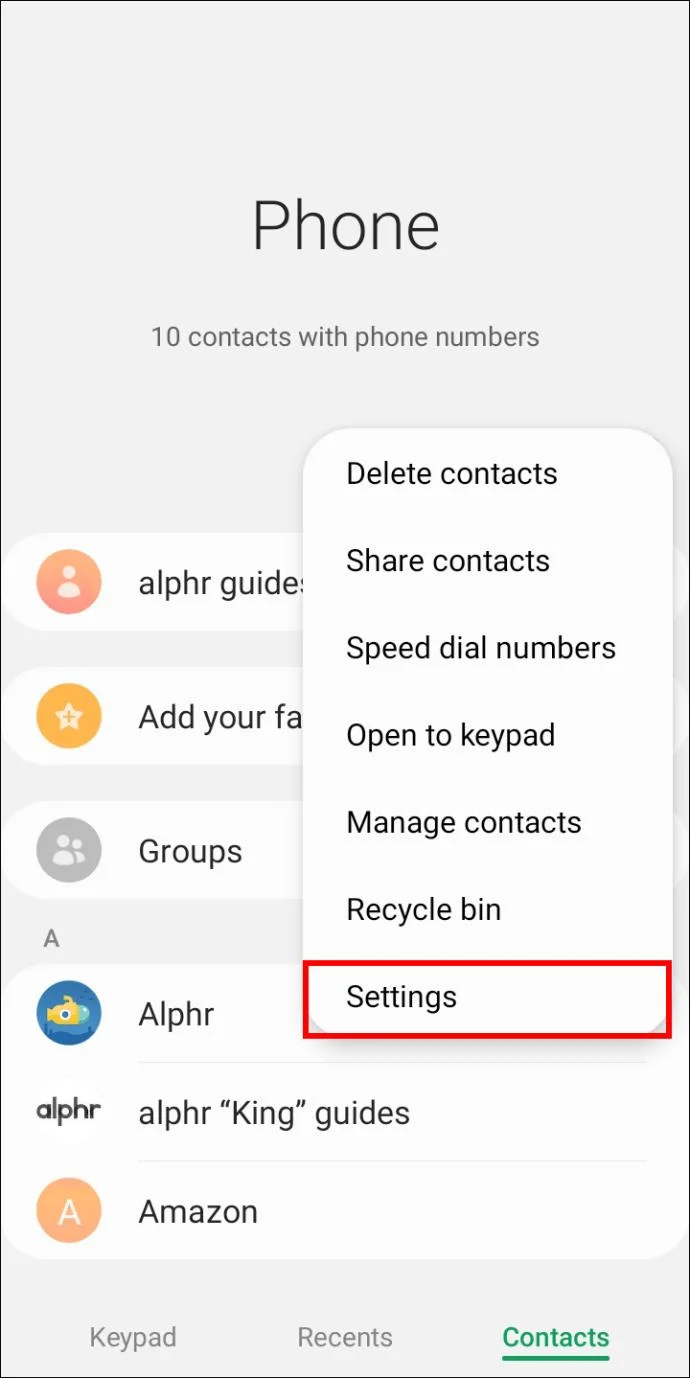The width and height of the screenshot is (690, 1378).
Task: Open Speed dial numbers
Action: [x=480, y=648]
